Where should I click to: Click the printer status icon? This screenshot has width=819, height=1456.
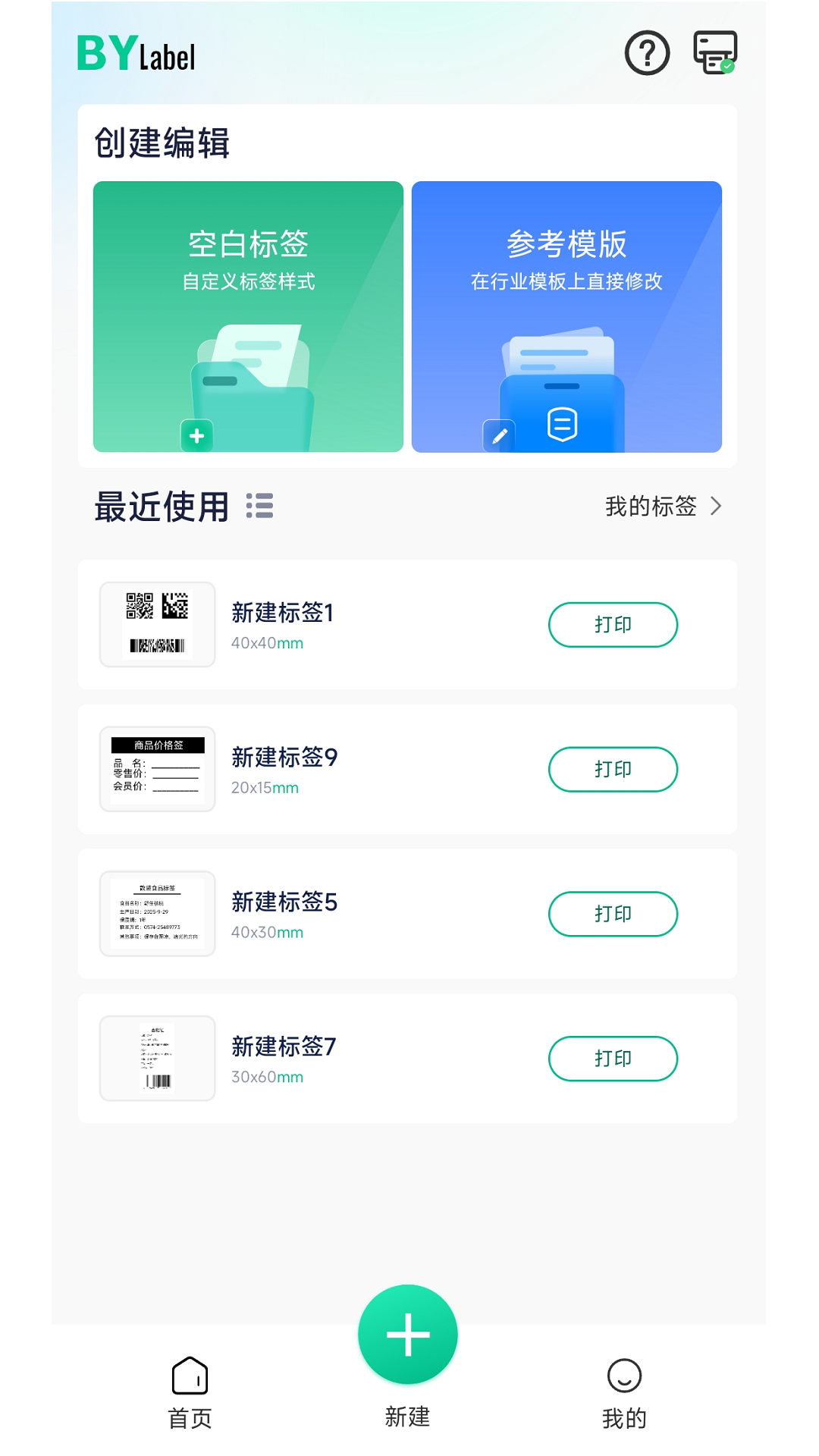tap(714, 52)
